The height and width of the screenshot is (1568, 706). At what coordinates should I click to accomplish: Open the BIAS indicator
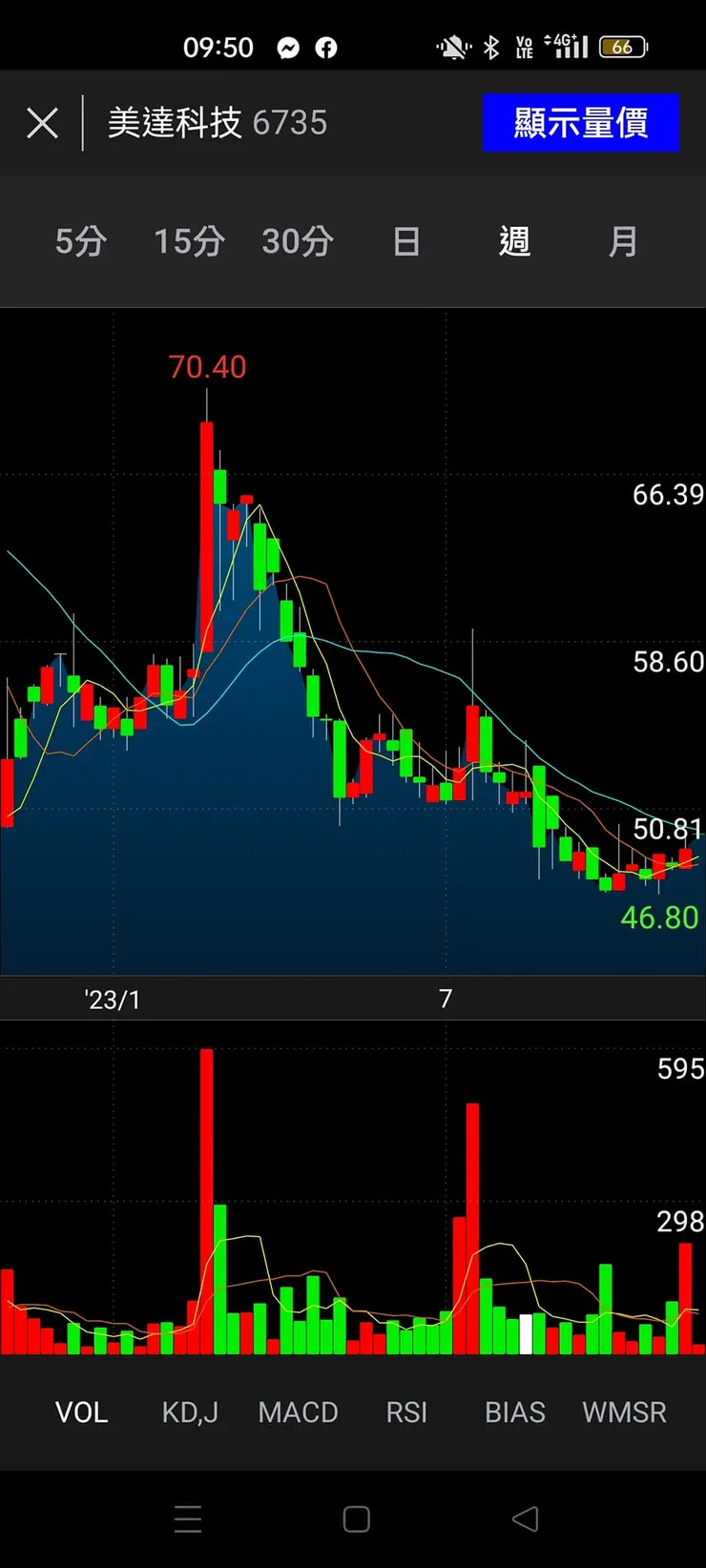click(x=515, y=1412)
